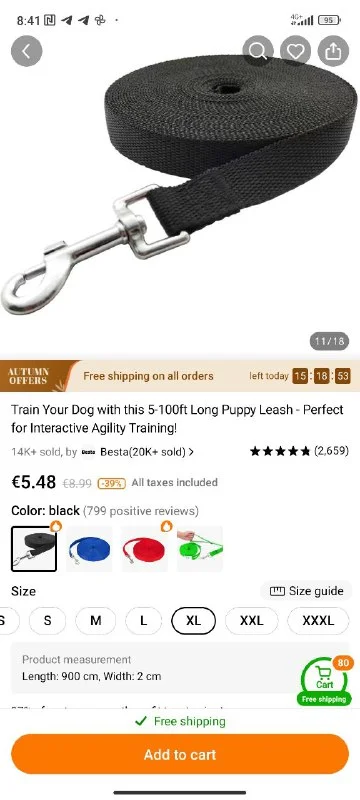Add to cart
This screenshot has width=360, height=800.
point(180,755)
